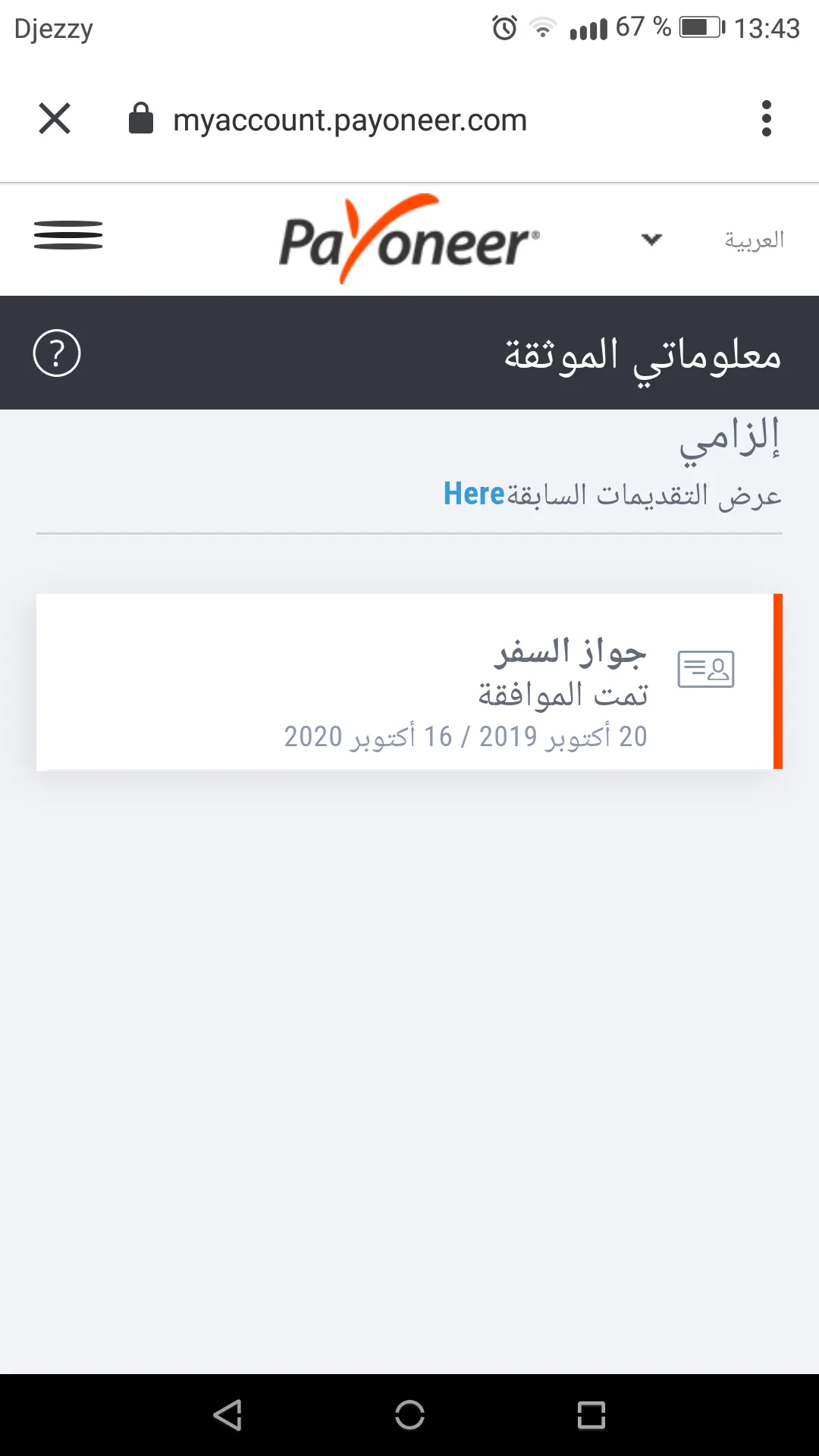The width and height of the screenshot is (819, 1456).
Task: Open recent apps from navigation bar
Action: [x=591, y=1415]
